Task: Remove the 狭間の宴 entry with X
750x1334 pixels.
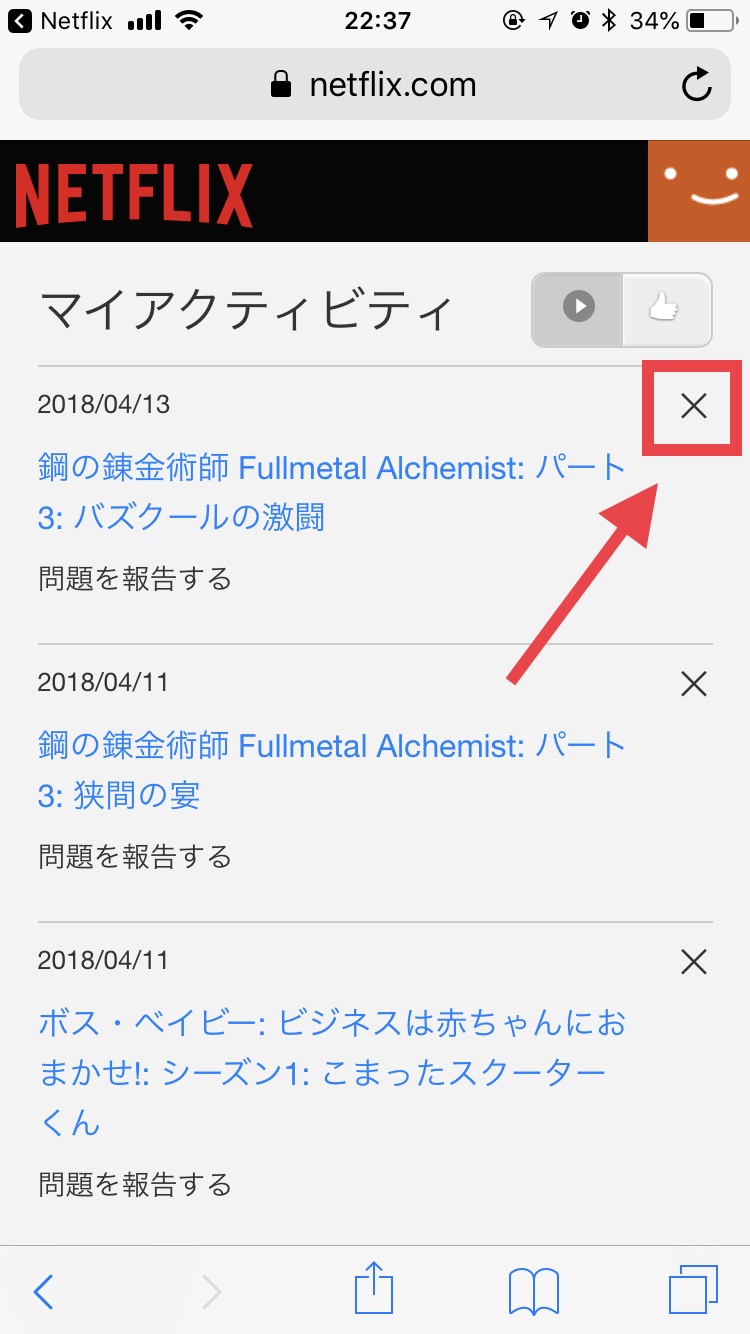Action: [x=693, y=684]
